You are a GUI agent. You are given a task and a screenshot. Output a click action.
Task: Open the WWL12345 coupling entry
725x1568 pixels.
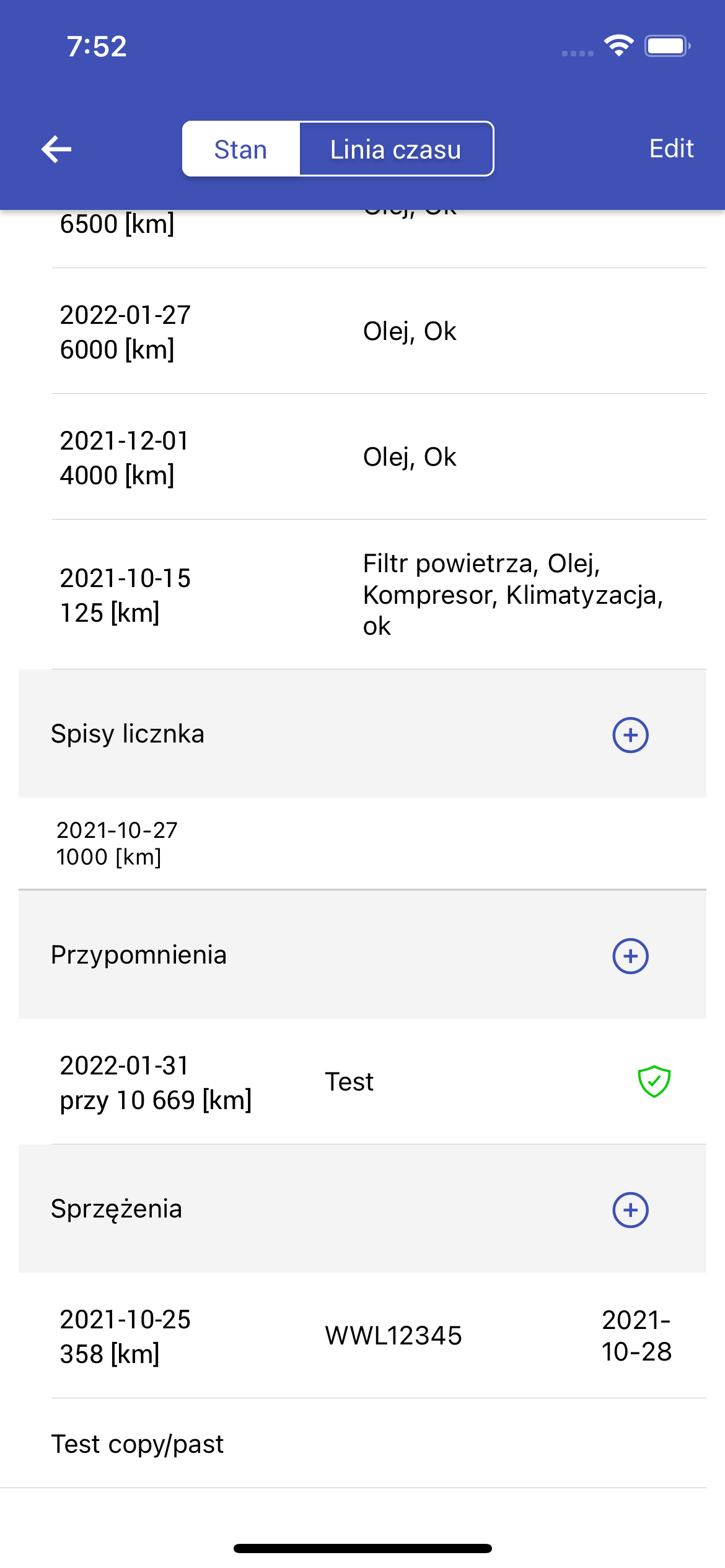[393, 1336]
